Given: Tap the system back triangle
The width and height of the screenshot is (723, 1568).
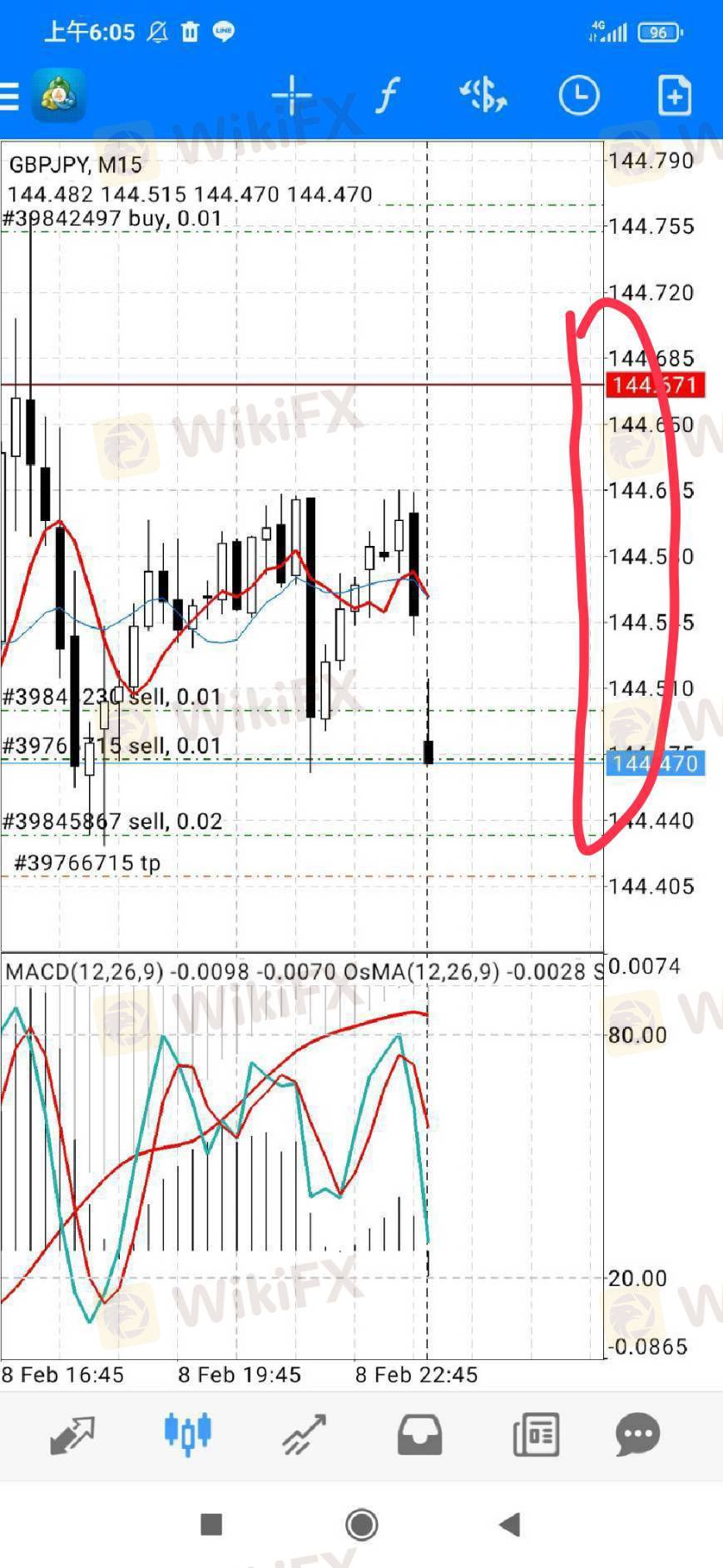Looking at the screenshot, I should point(509,1525).
